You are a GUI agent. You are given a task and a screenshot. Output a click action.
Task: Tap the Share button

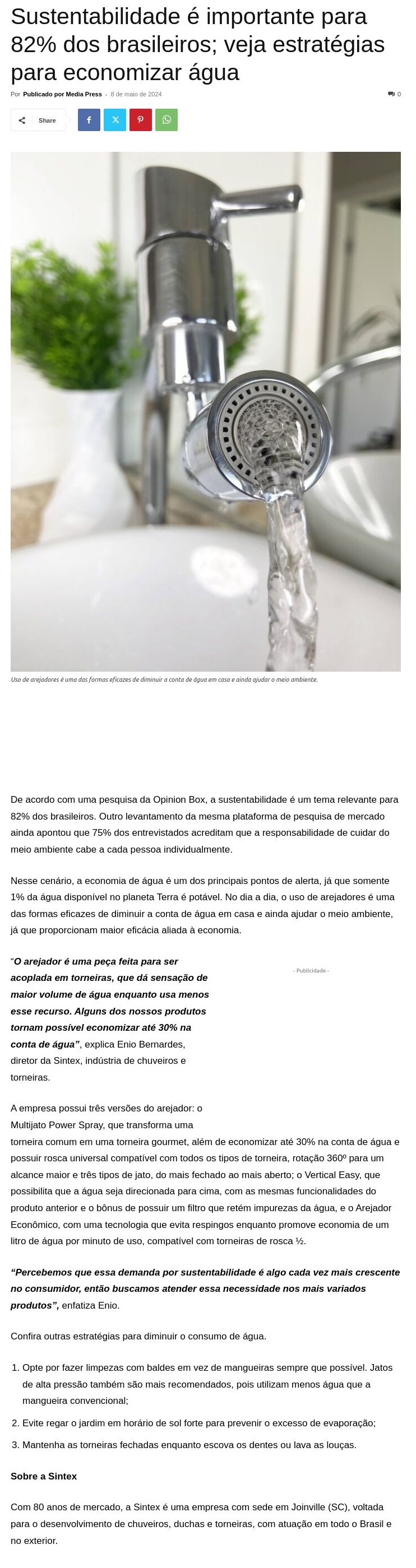click(x=38, y=120)
